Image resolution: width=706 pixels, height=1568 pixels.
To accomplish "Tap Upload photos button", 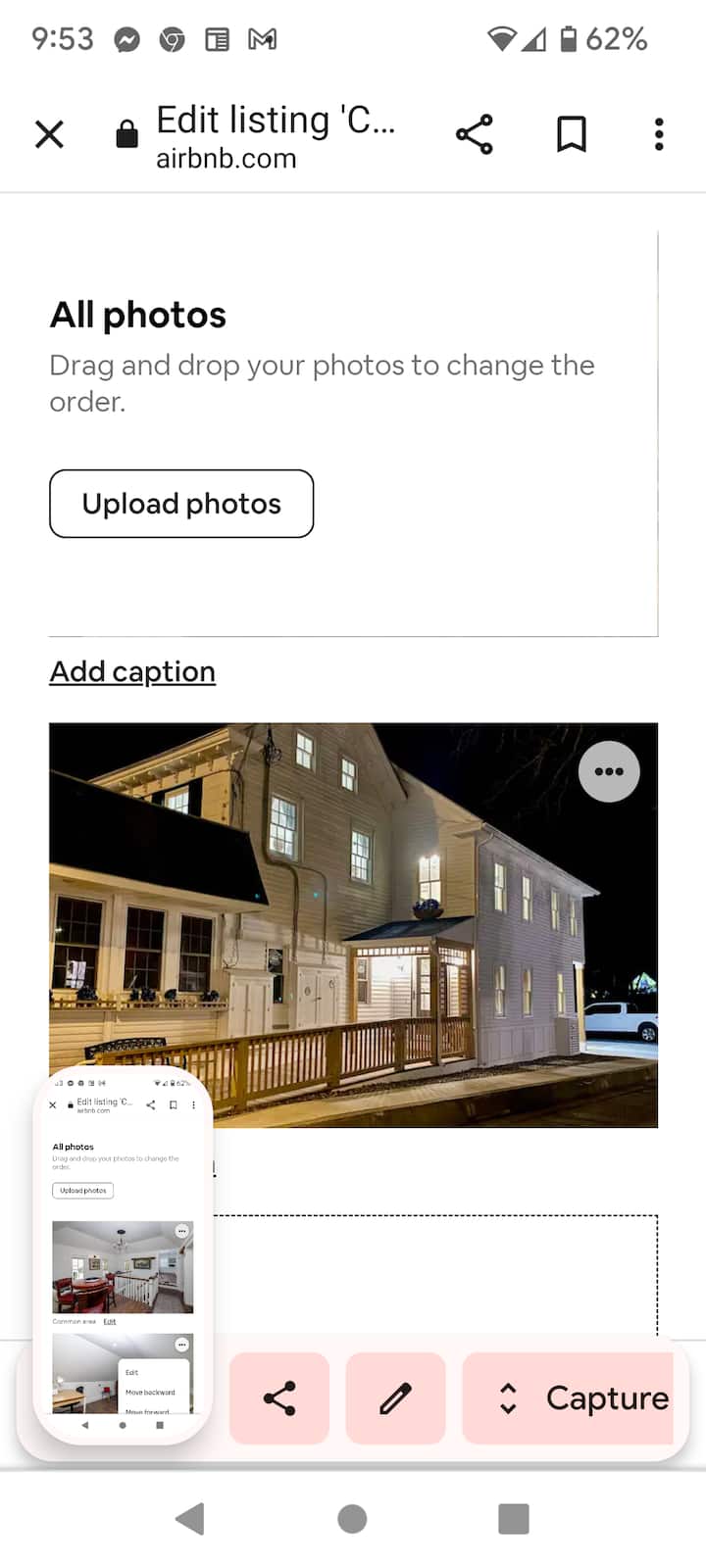I will (x=181, y=504).
